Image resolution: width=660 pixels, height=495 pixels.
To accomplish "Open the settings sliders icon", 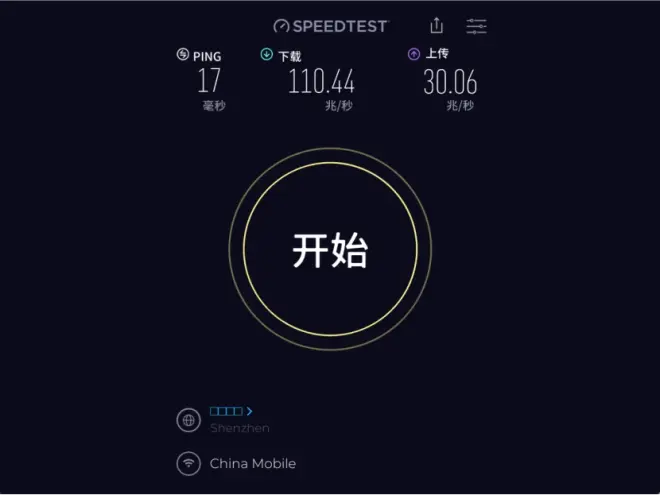I will click(477, 26).
